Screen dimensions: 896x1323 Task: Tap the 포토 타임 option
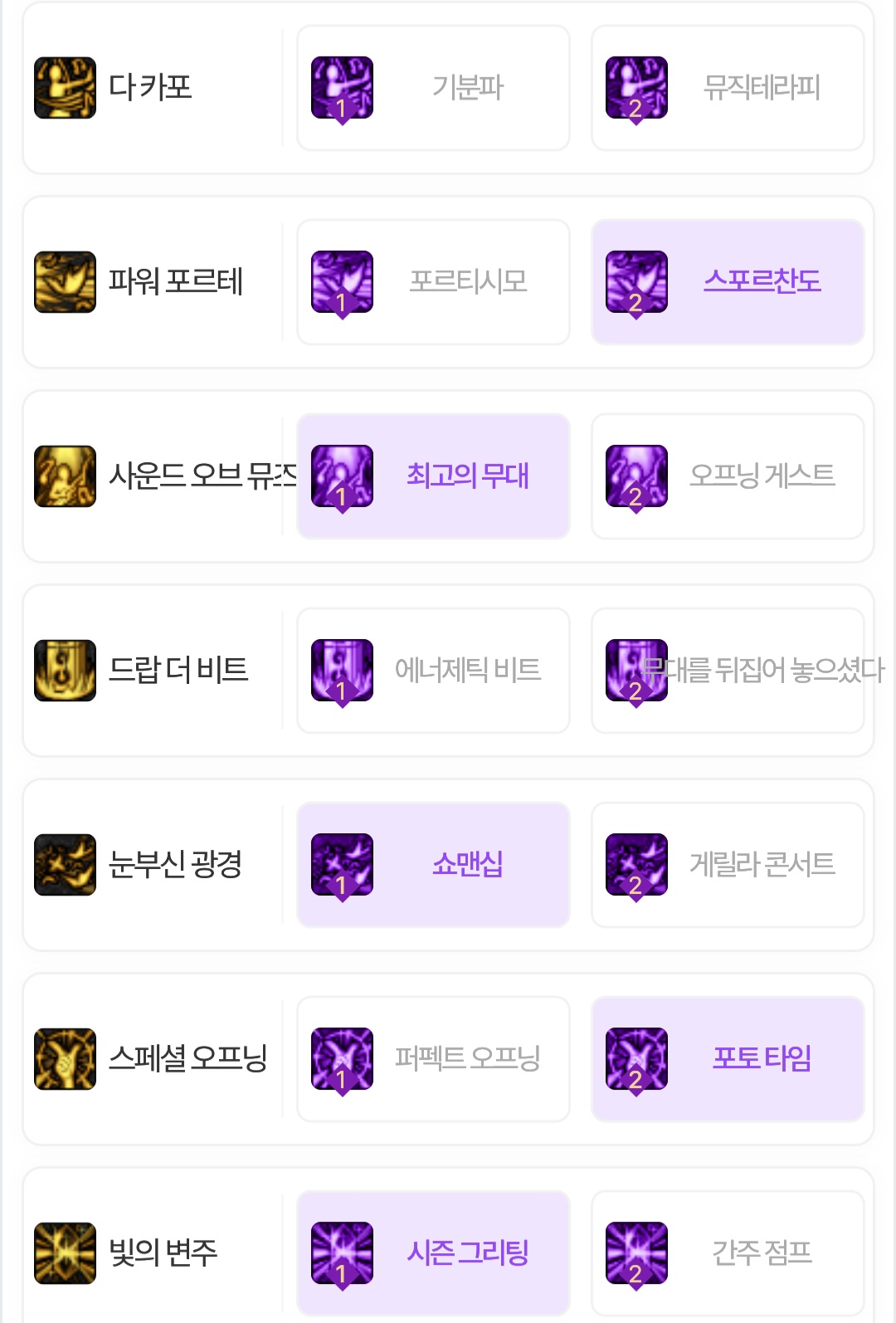click(x=728, y=1059)
